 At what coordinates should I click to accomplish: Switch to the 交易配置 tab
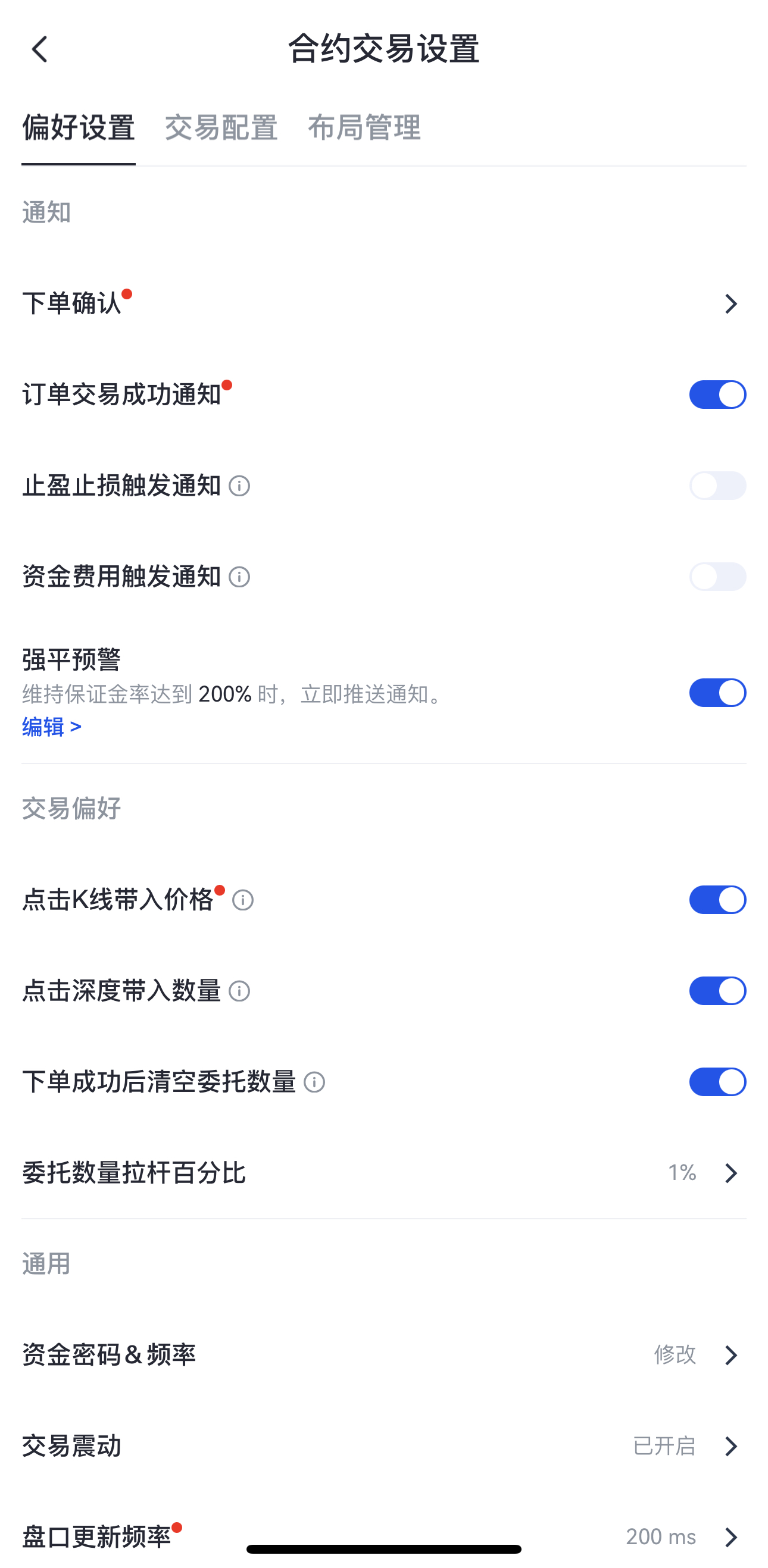[x=221, y=128]
